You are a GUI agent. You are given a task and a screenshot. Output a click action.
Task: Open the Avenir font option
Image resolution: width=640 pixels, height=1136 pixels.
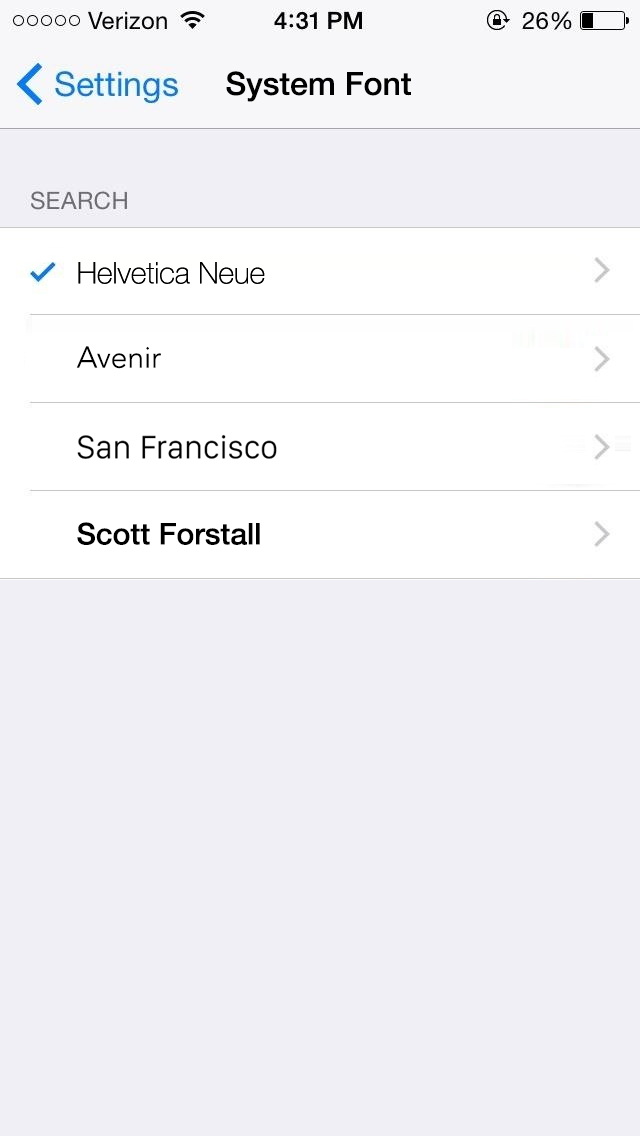pyautogui.click(x=320, y=359)
